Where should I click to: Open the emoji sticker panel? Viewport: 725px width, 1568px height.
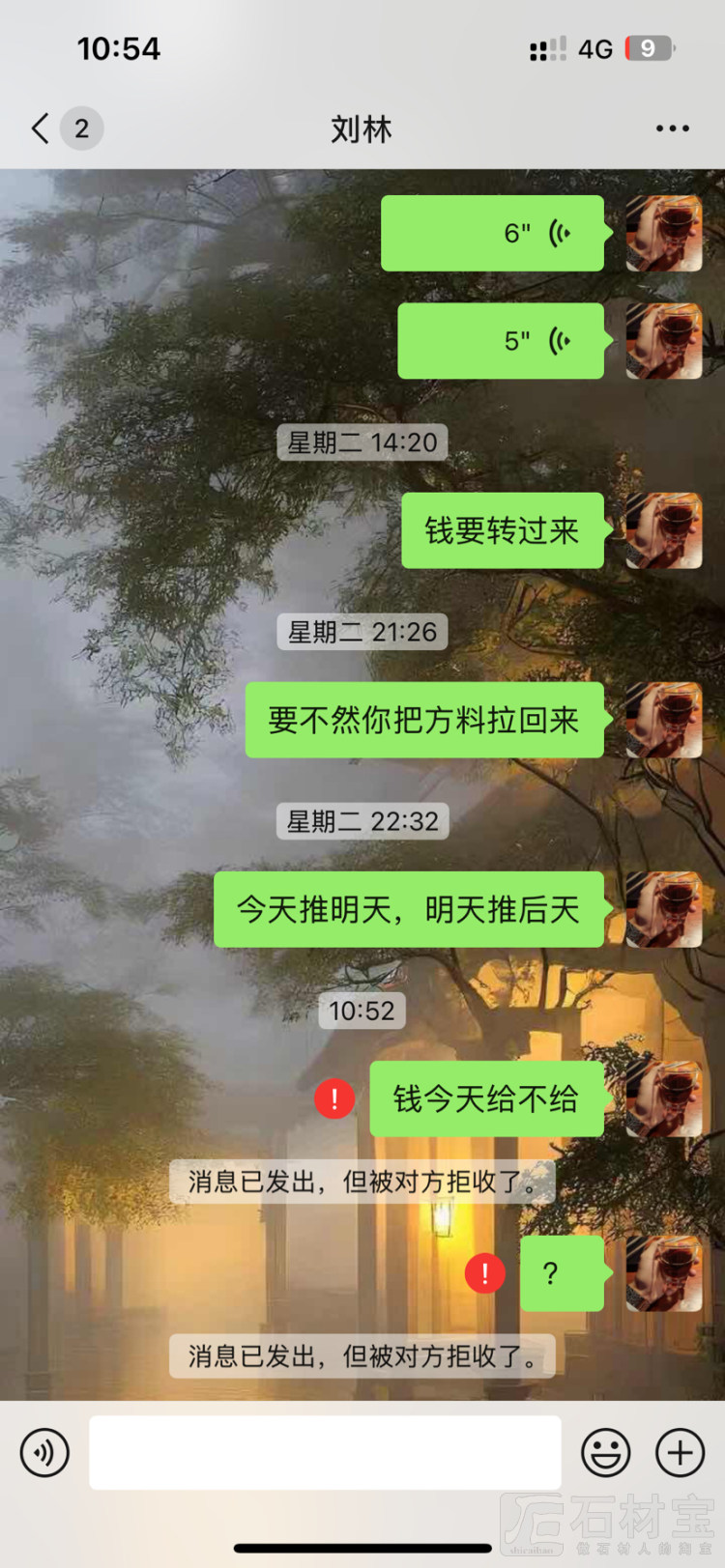point(605,1452)
